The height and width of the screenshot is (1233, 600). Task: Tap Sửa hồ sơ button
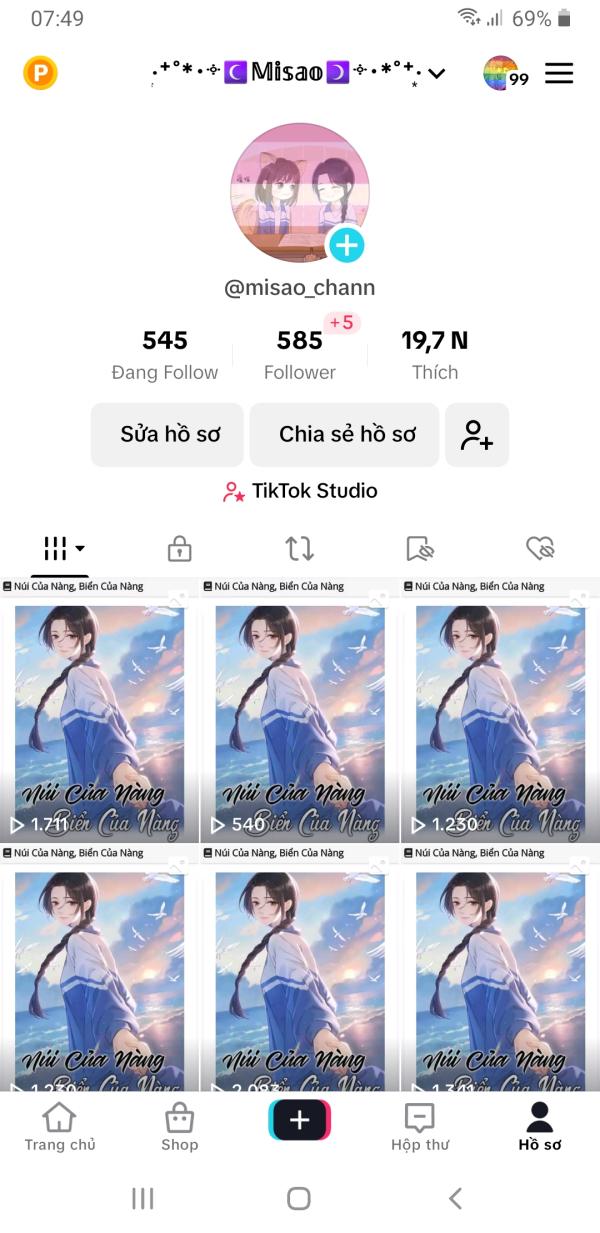[167, 435]
